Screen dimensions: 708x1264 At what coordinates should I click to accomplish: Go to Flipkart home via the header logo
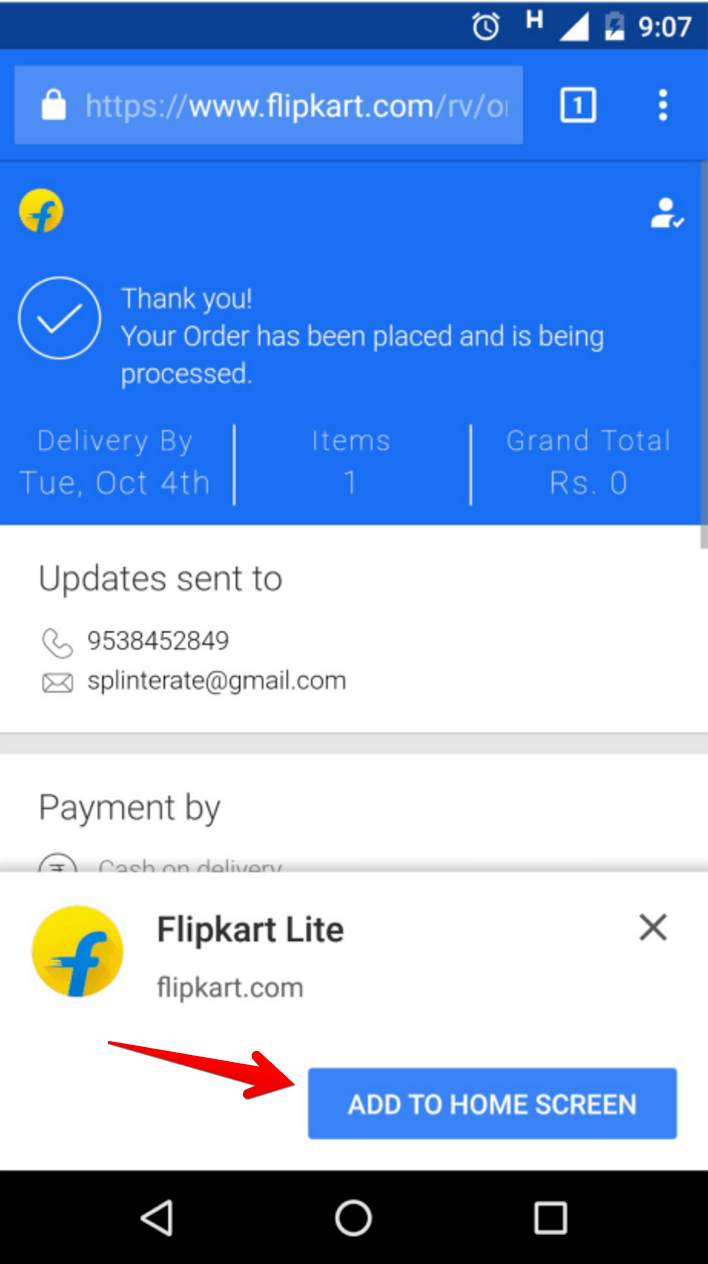click(x=41, y=212)
